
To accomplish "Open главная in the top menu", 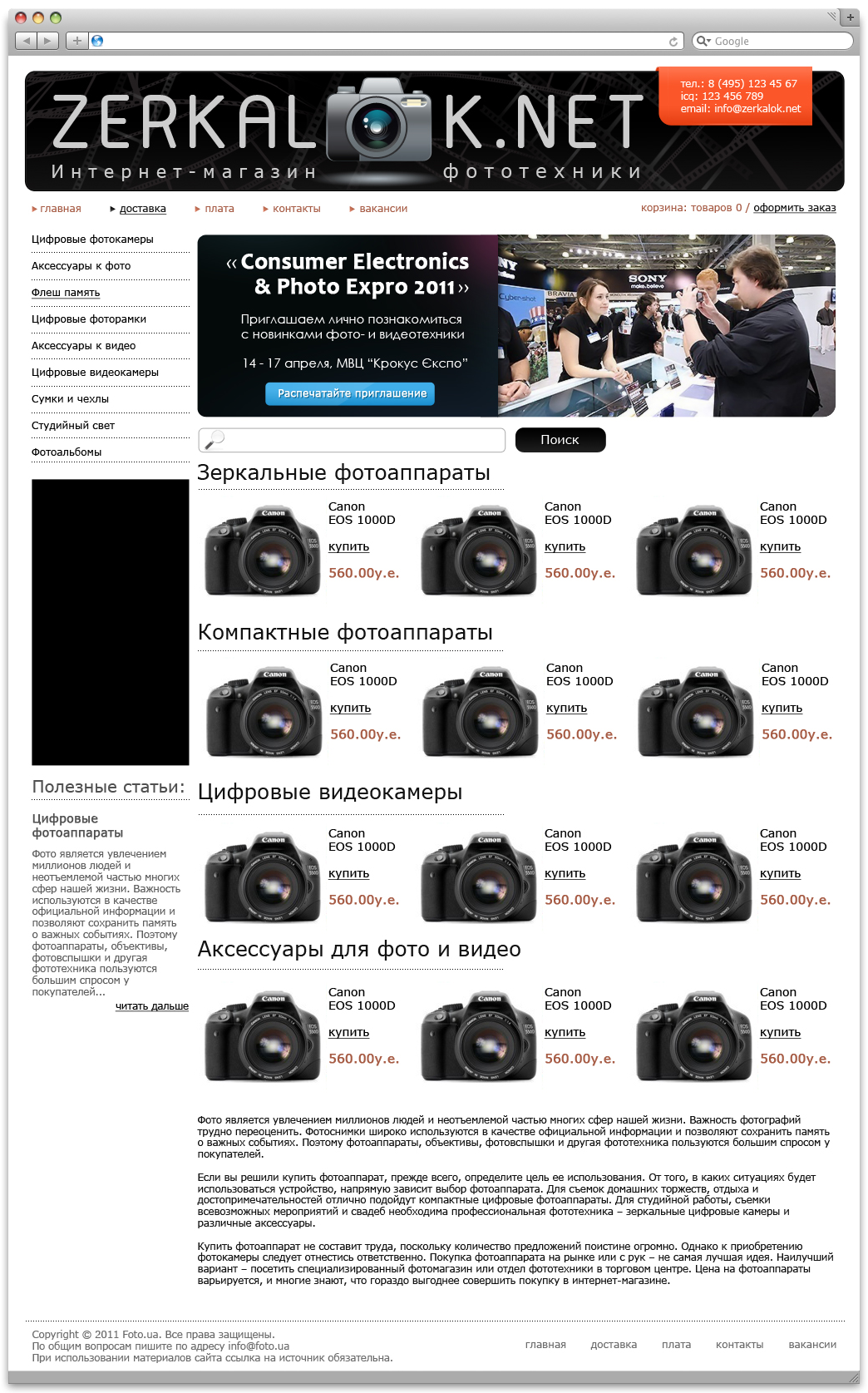I will [60, 209].
